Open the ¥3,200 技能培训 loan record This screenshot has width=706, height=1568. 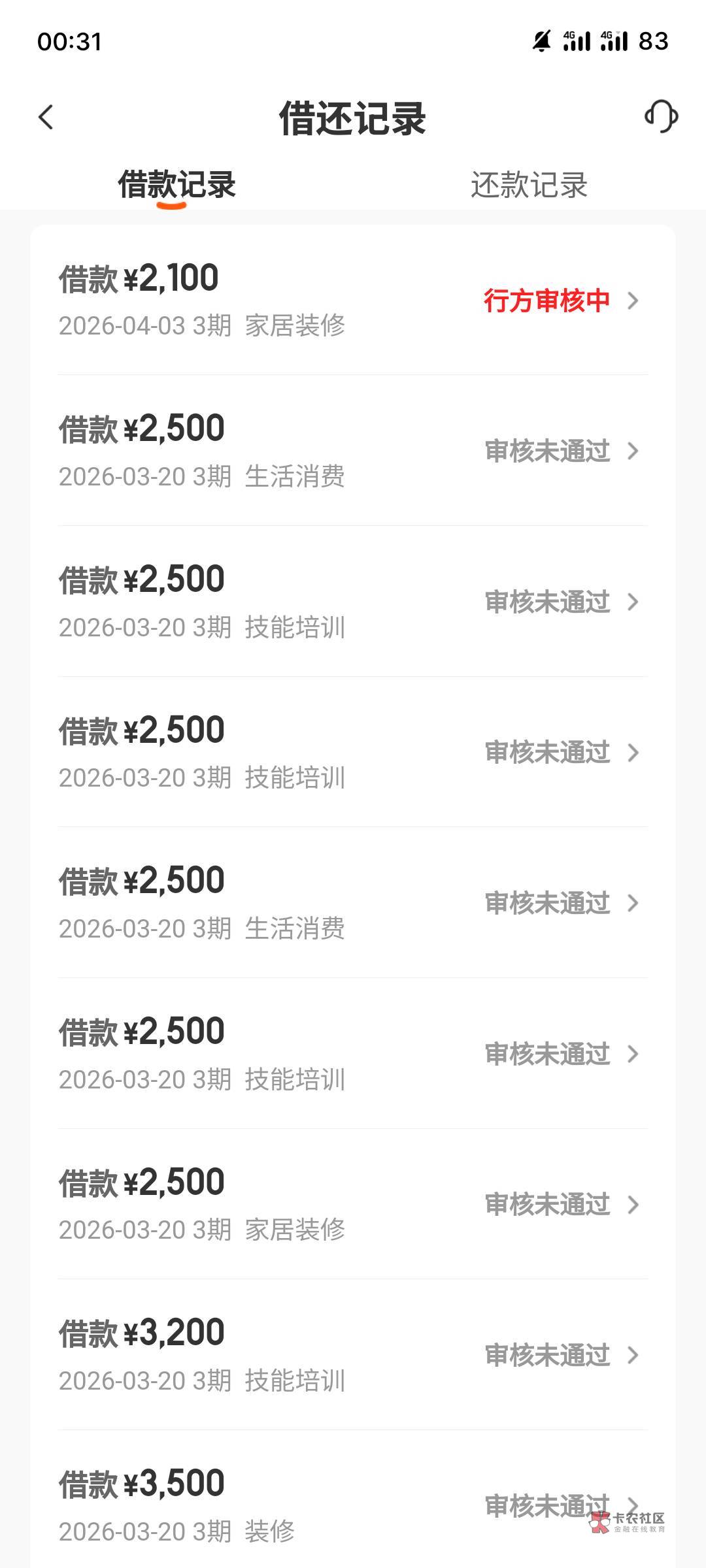(x=353, y=1355)
